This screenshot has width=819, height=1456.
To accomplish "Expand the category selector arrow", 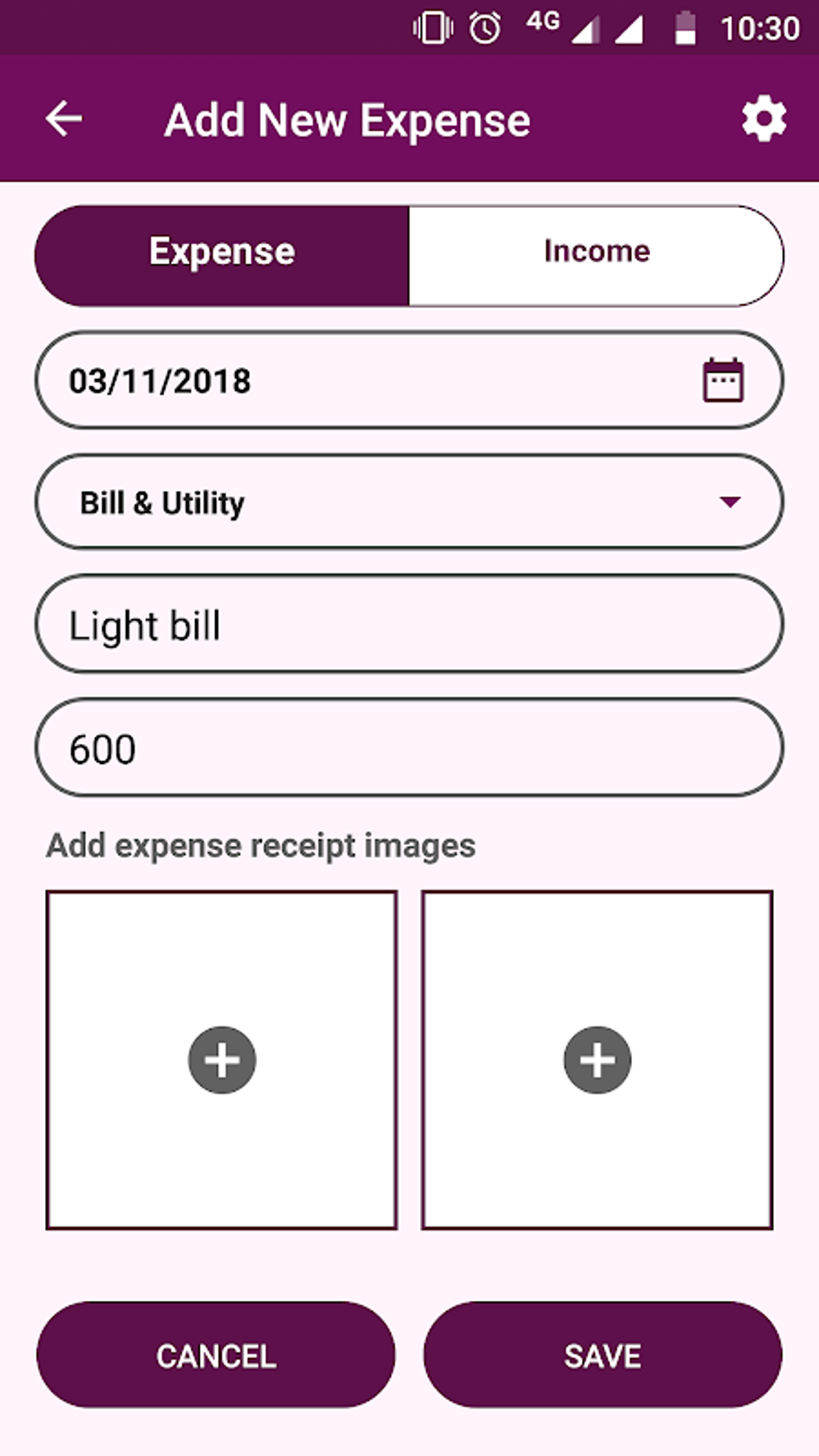I will click(729, 504).
